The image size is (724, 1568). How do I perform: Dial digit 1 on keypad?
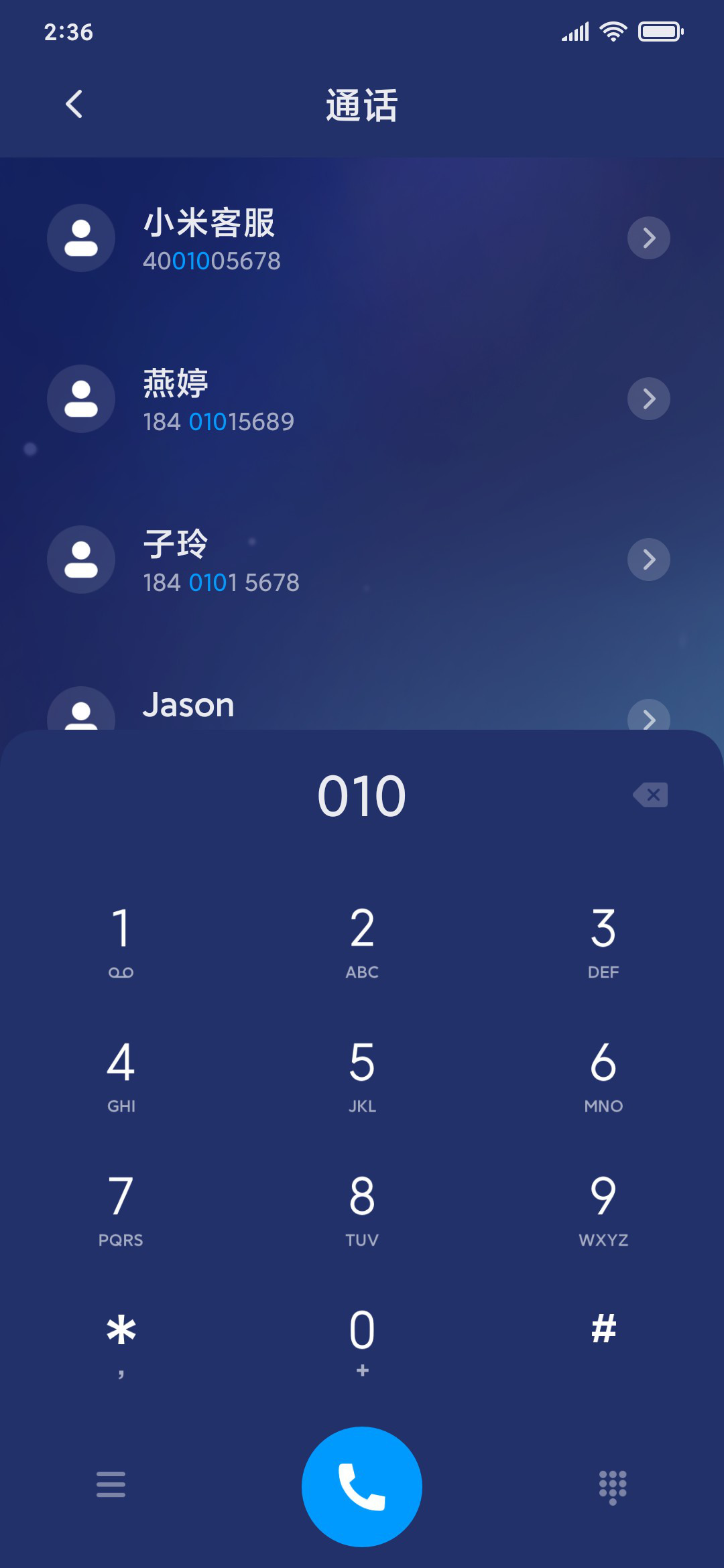(121, 941)
